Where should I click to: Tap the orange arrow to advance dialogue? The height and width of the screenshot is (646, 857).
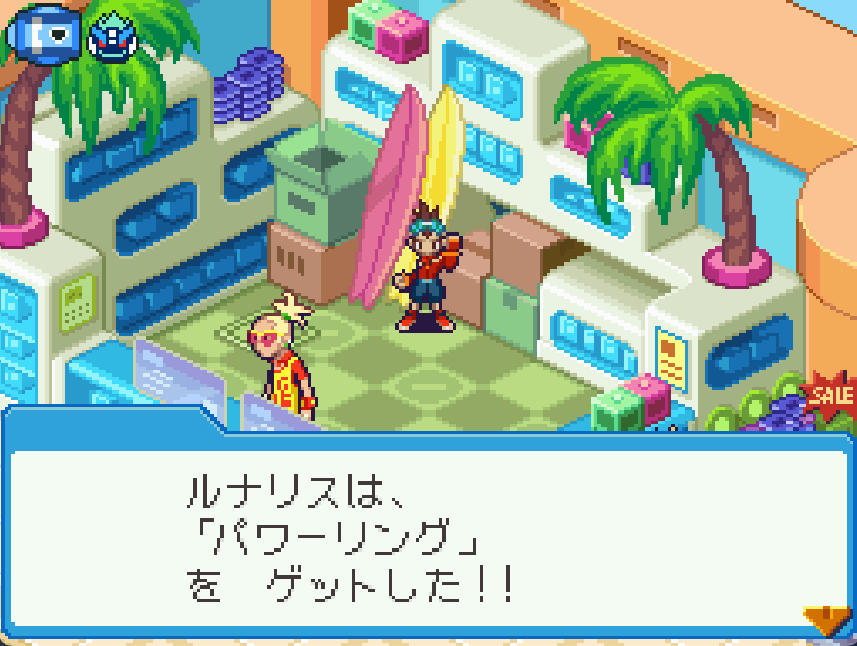tap(827, 619)
